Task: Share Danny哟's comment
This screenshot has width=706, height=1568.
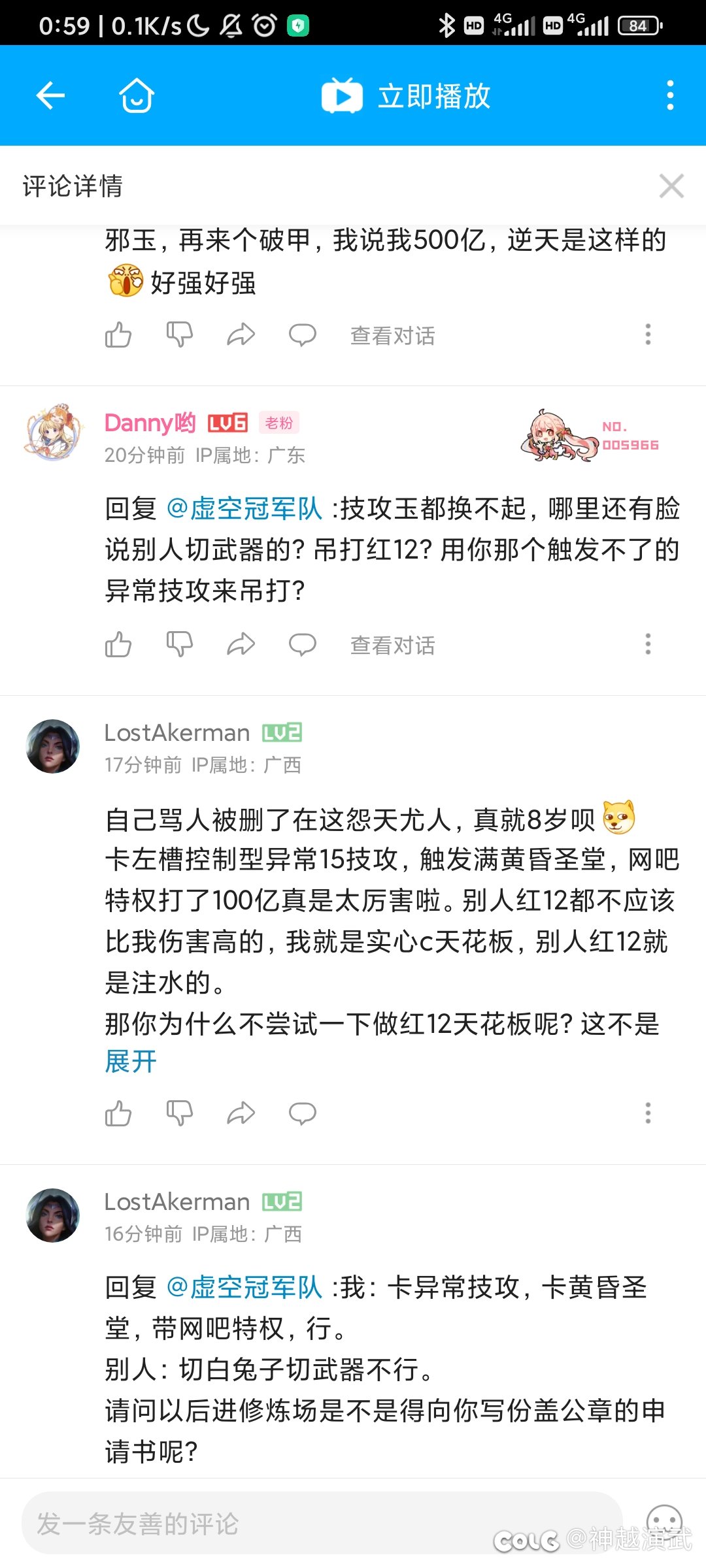Action: (x=241, y=645)
